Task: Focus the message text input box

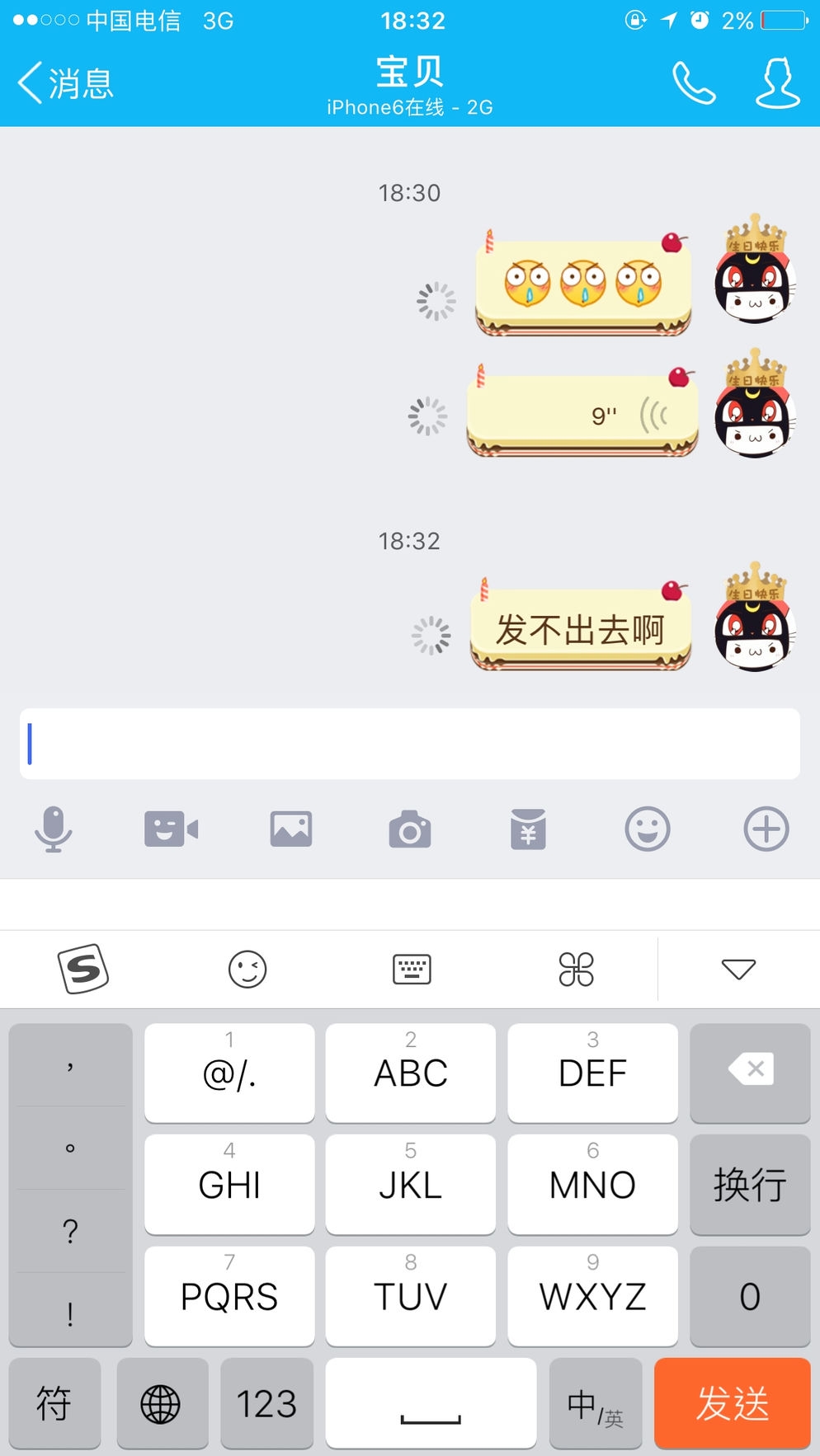Action: [410, 744]
